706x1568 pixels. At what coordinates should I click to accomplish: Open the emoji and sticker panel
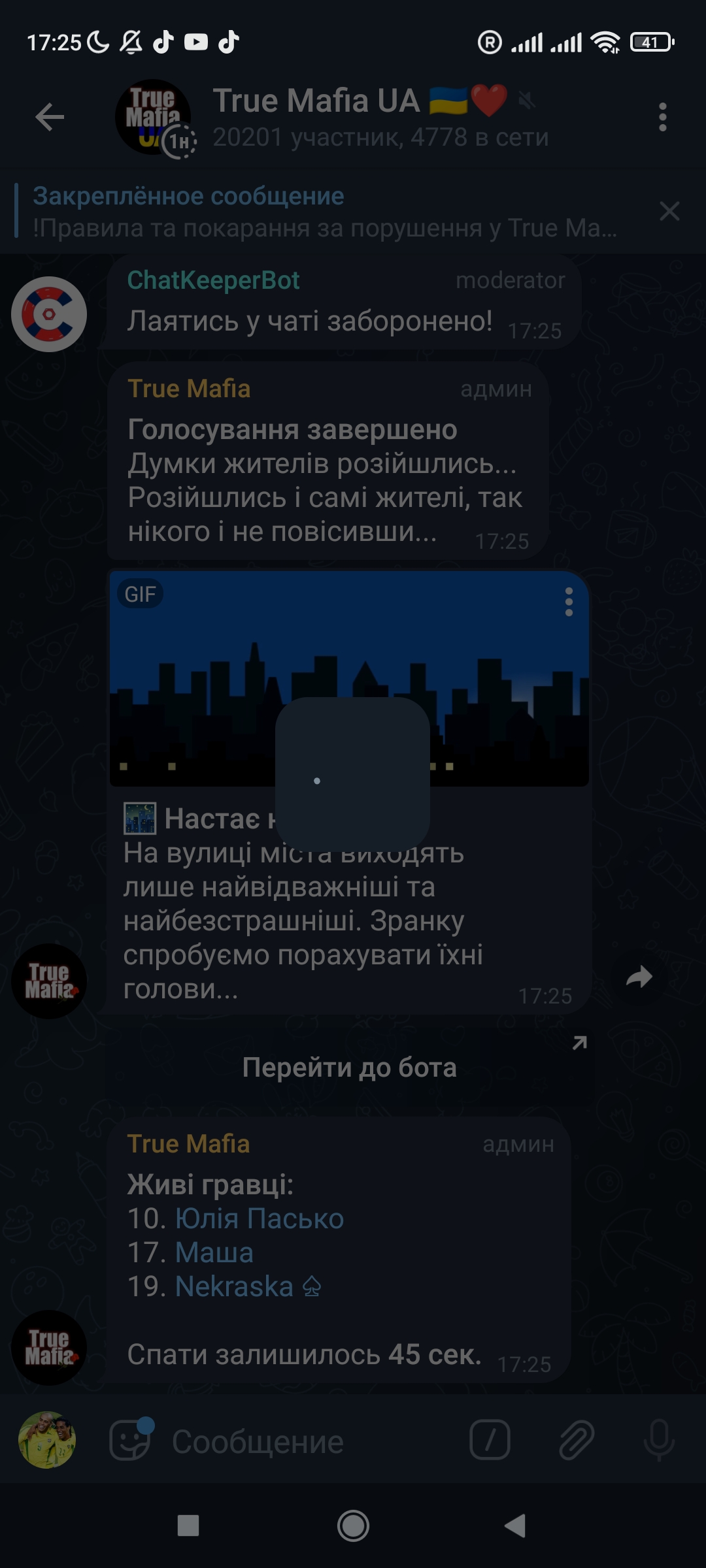click(129, 1441)
